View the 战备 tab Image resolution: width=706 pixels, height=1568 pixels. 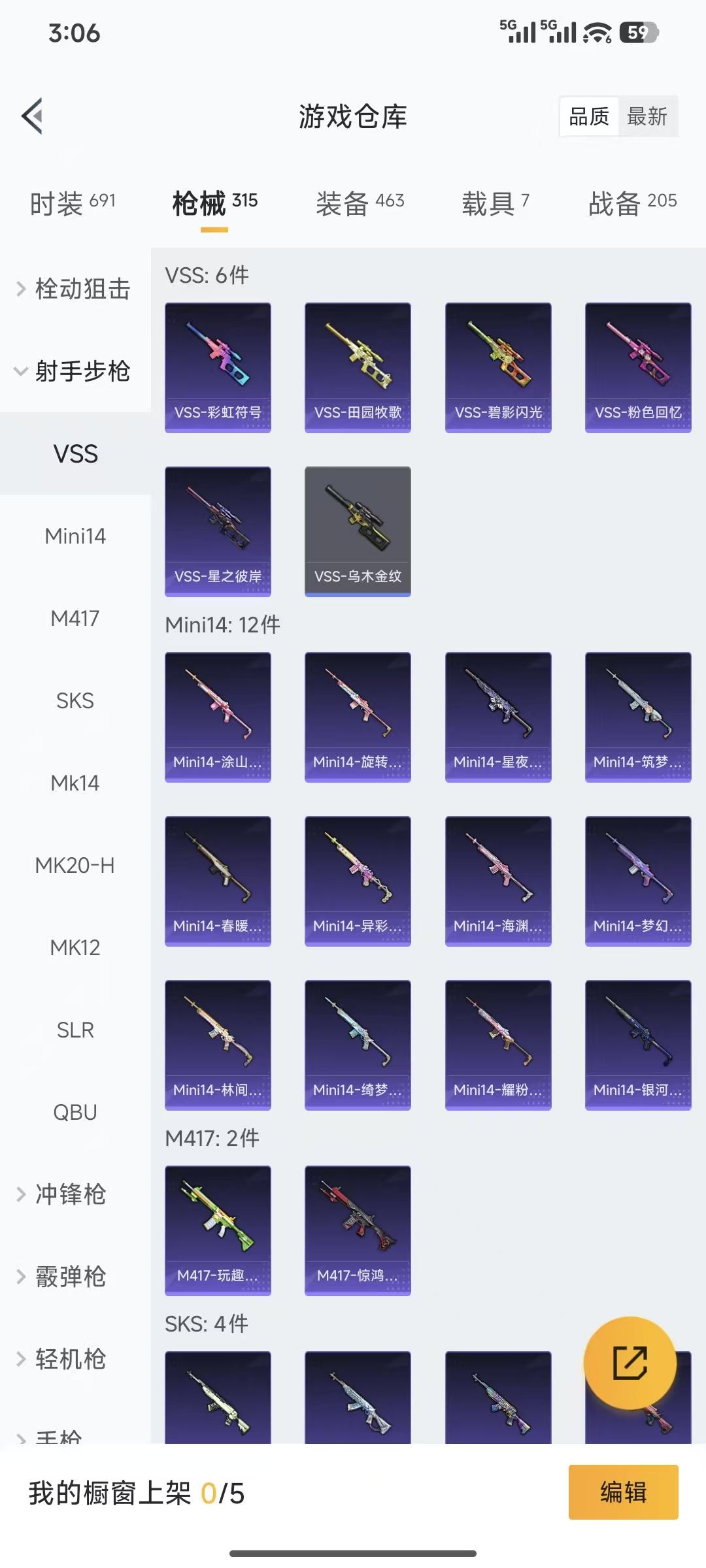[632, 203]
